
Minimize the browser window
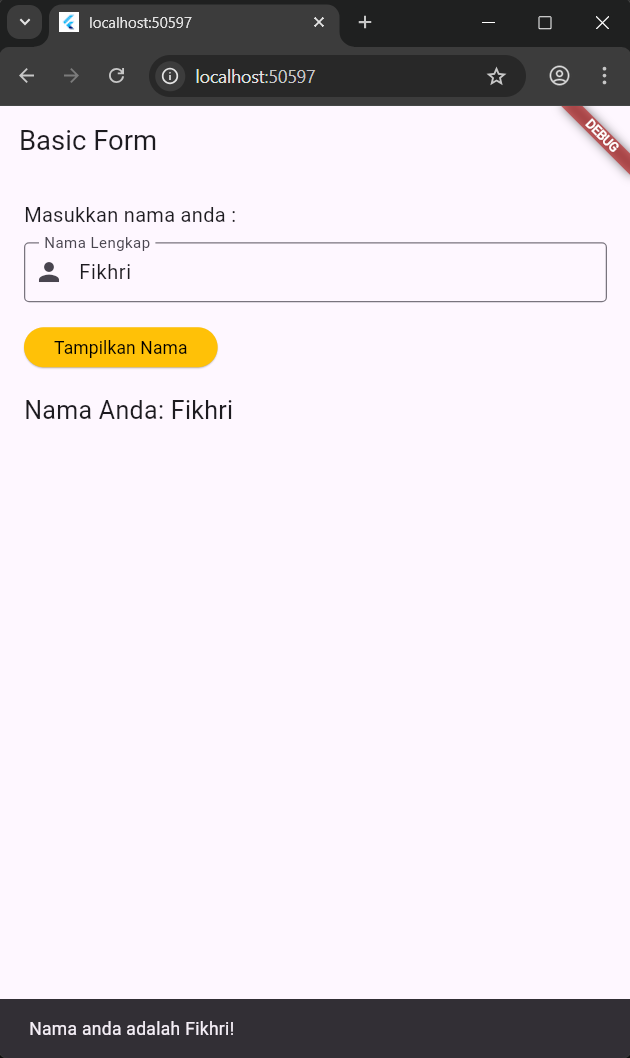point(488,22)
